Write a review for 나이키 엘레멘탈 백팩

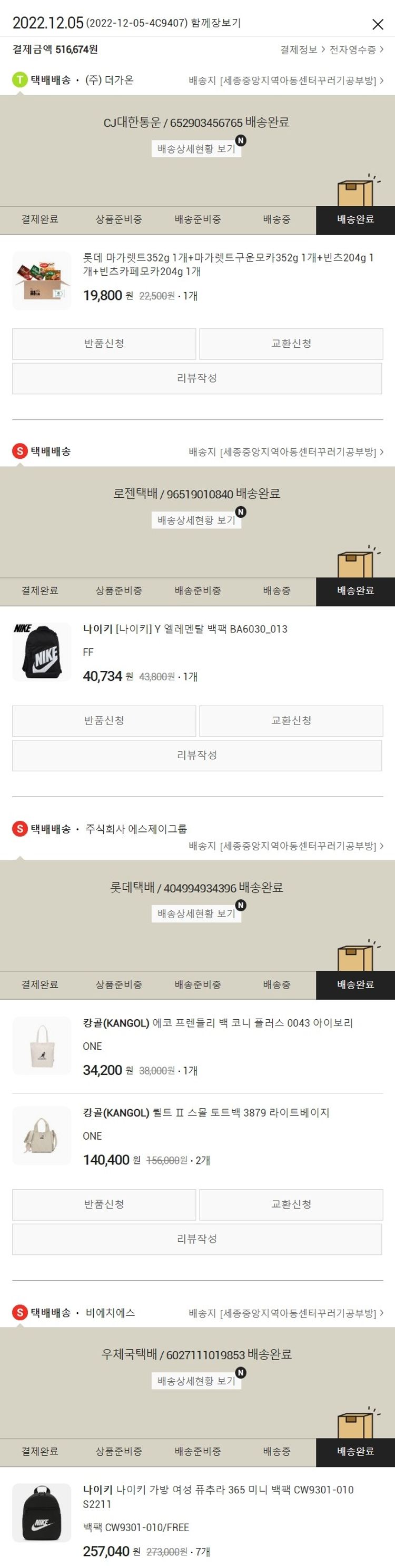[197, 756]
